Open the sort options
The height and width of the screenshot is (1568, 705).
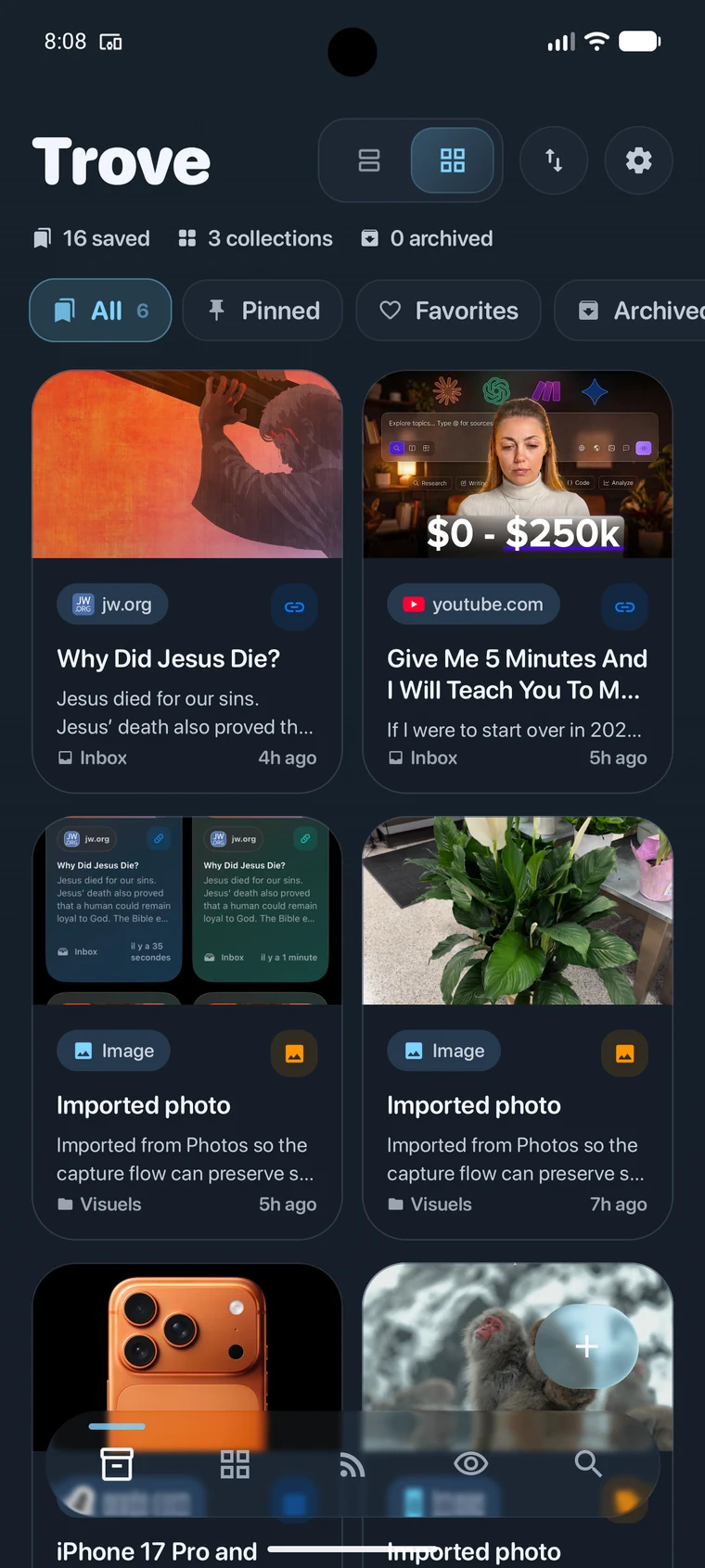[x=554, y=160]
